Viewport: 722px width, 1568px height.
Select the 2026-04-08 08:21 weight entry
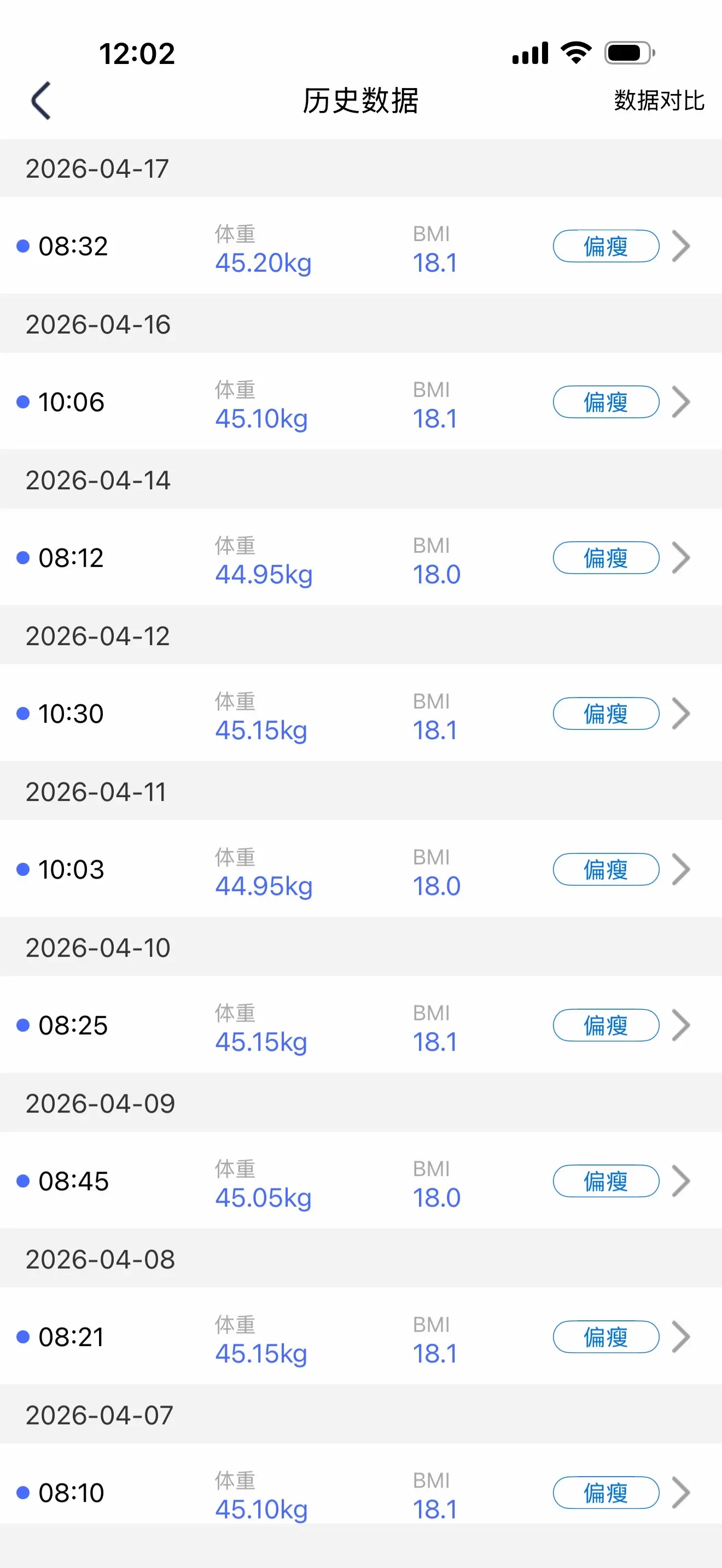[360, 1337]
